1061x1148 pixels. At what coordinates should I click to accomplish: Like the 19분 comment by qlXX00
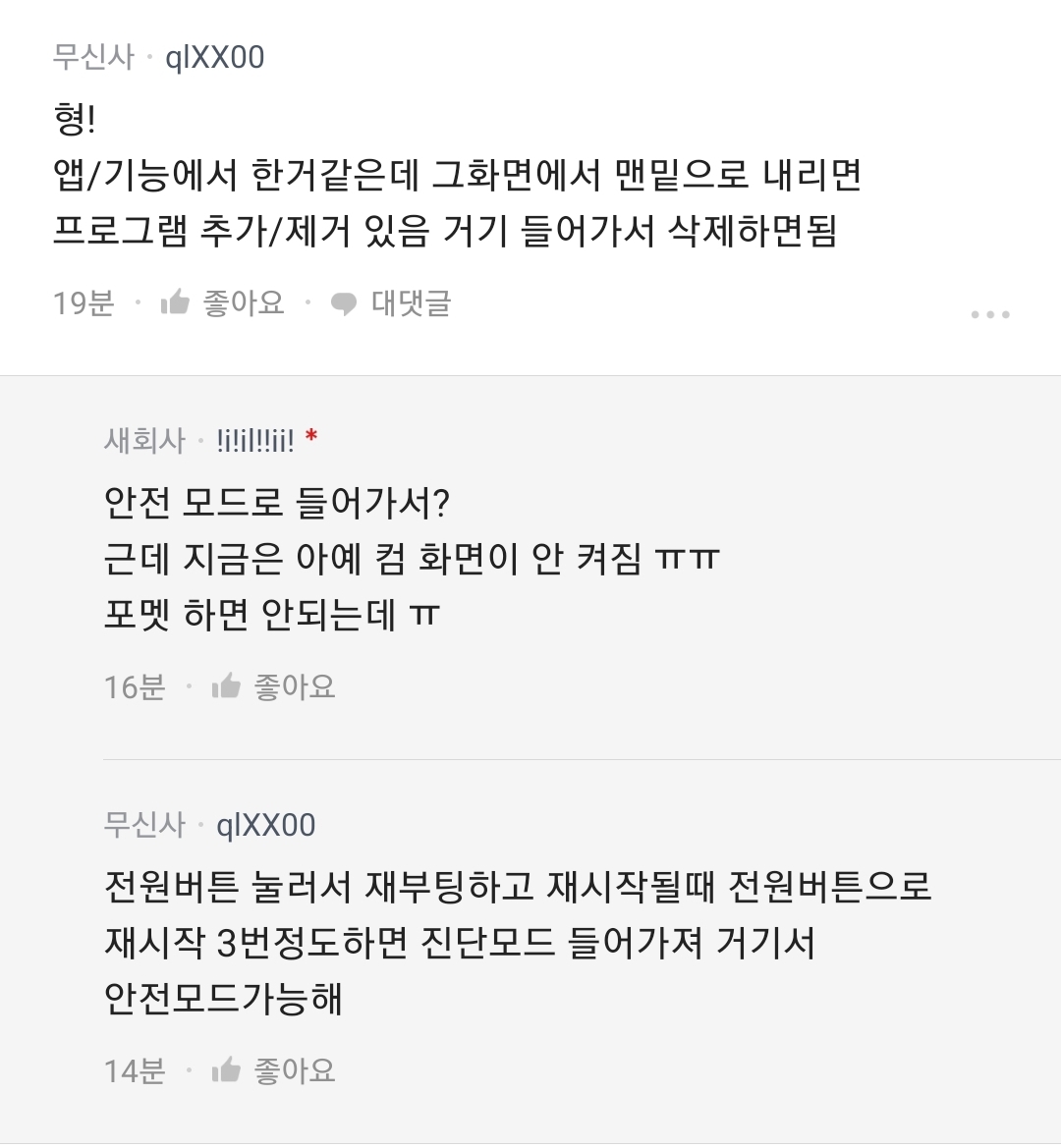[x=223, y=302]
